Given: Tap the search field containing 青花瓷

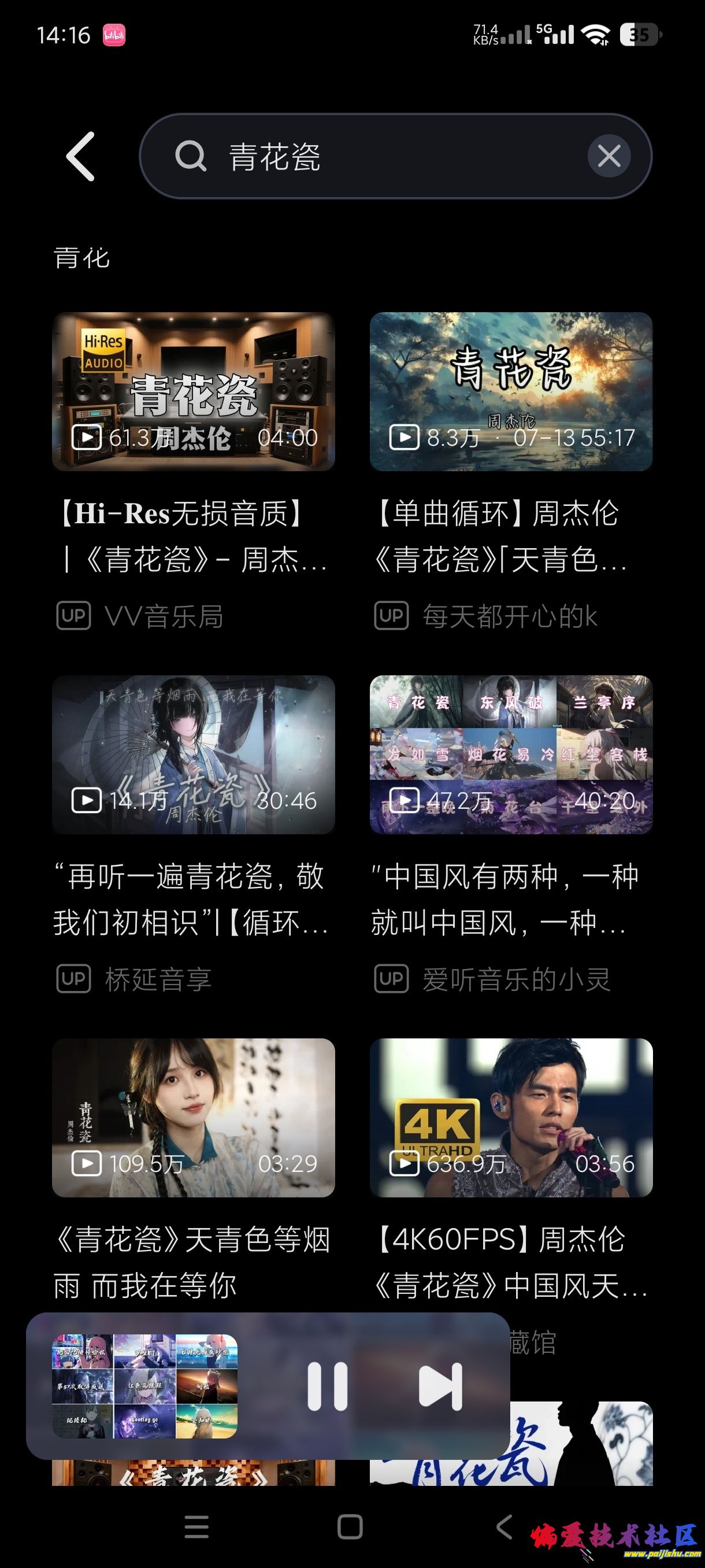Looking at the screenshot, I should tap(377, 157).
